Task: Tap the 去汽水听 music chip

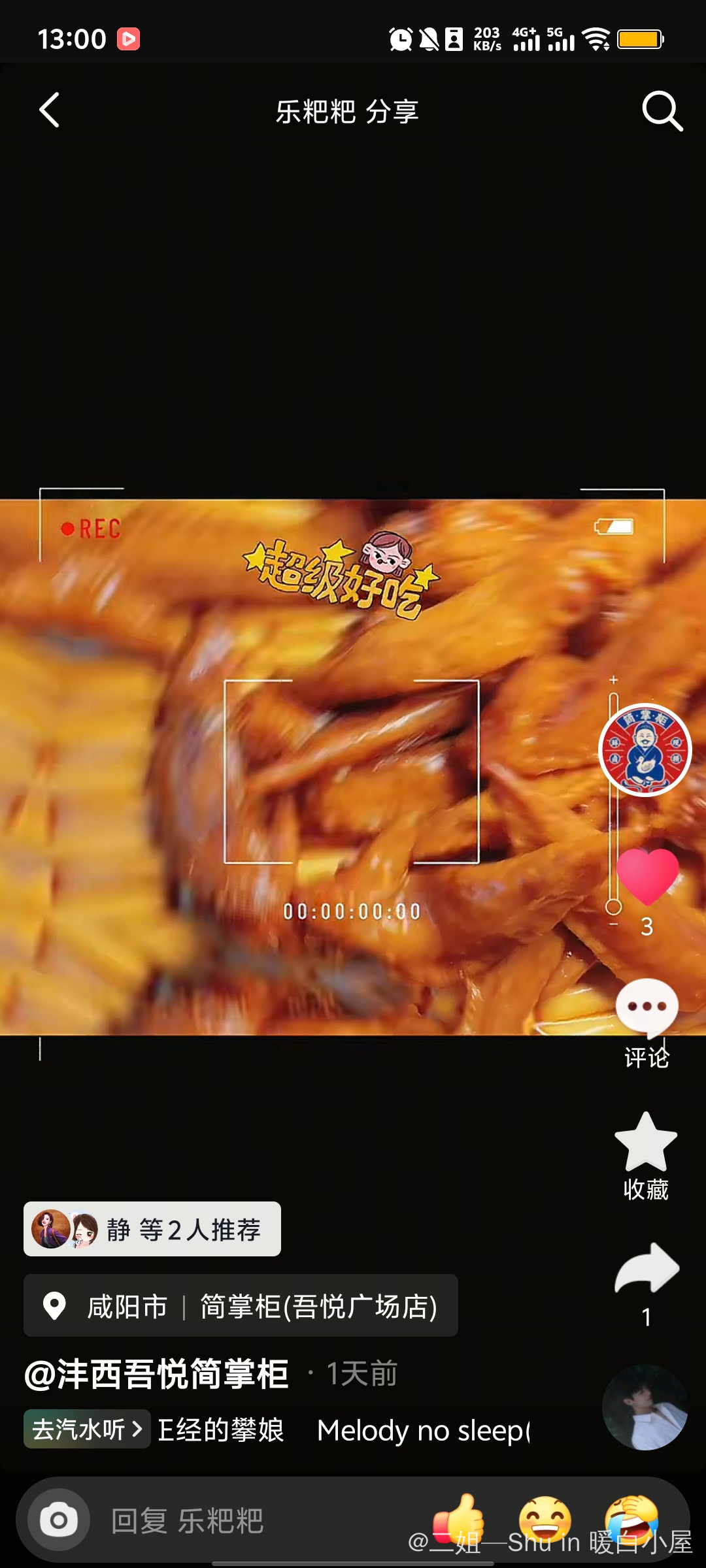Action: pos(87,1429)
